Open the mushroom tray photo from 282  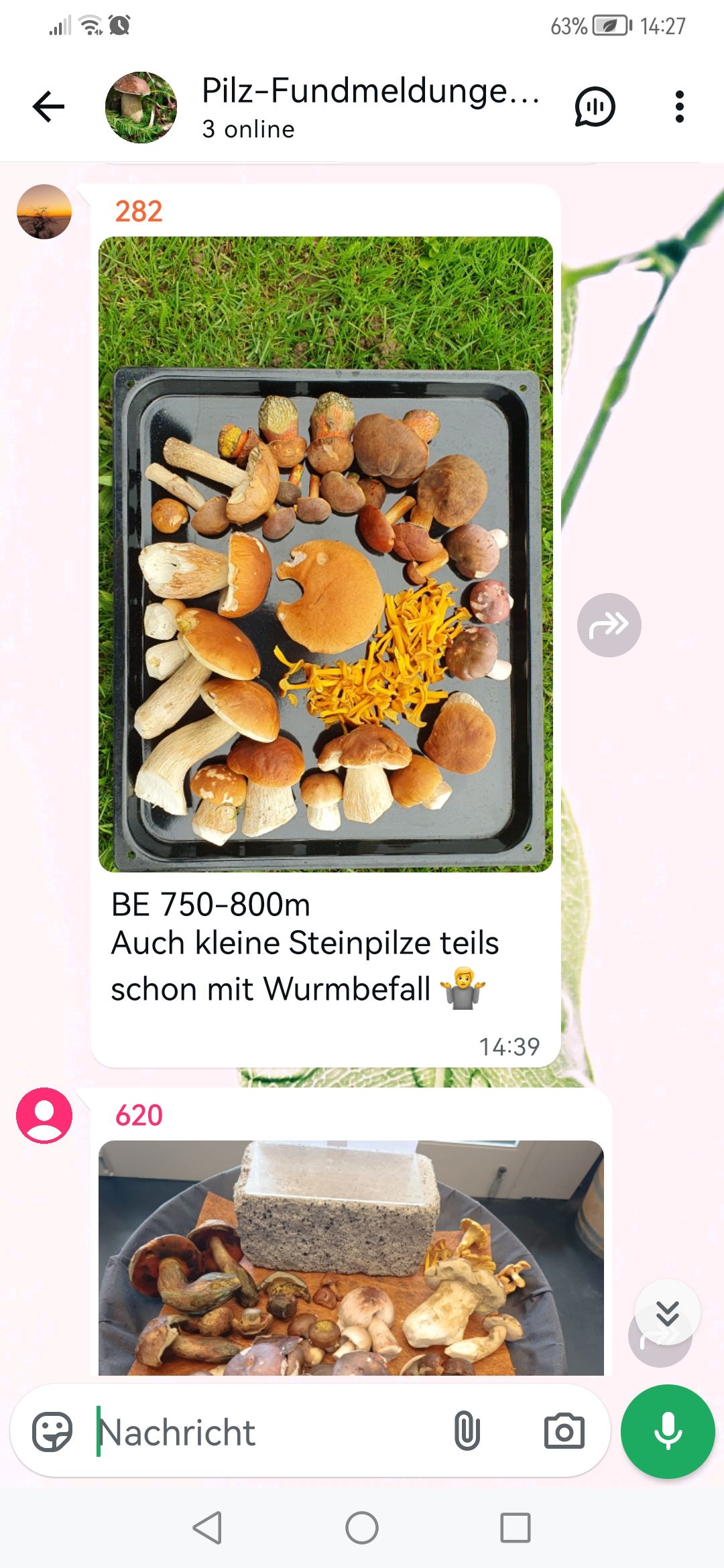tap(326, 553)
